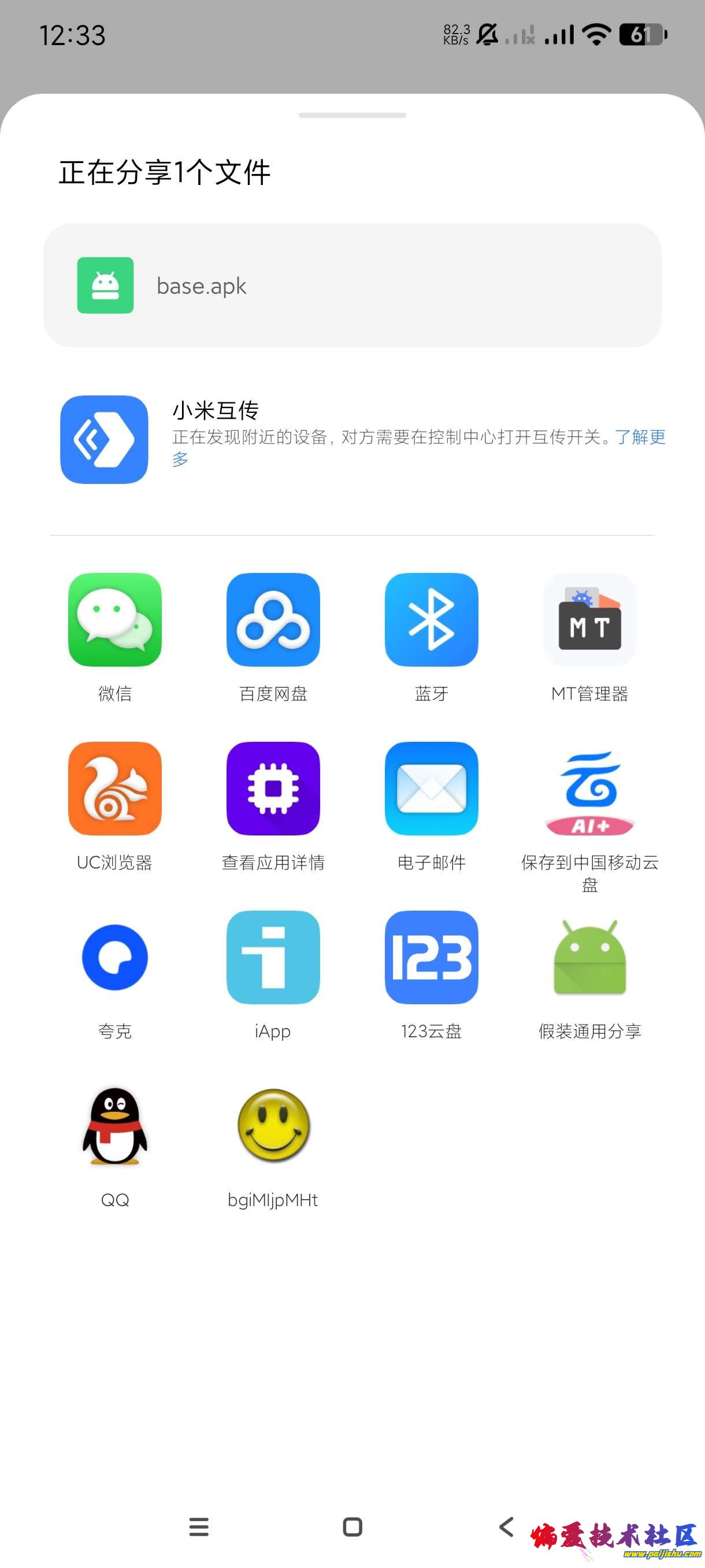The height and width of the screenshot is (1568, 705).
Task: Send file by 电子邮件
Action: pos(431,788)
